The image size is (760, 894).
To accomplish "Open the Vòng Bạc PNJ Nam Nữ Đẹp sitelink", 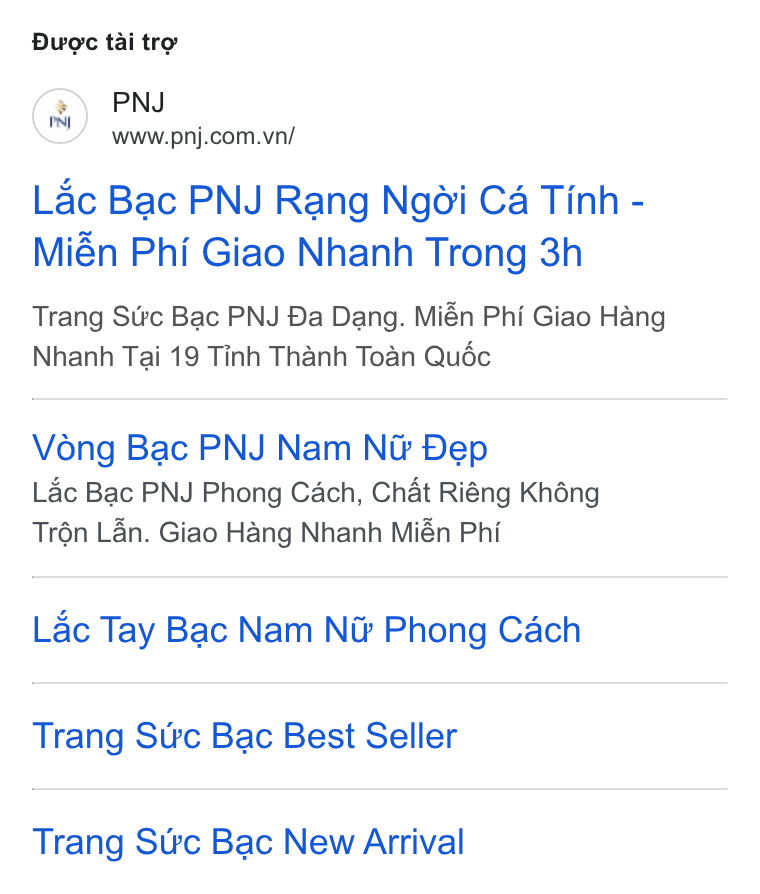I will tap(260, 448).
